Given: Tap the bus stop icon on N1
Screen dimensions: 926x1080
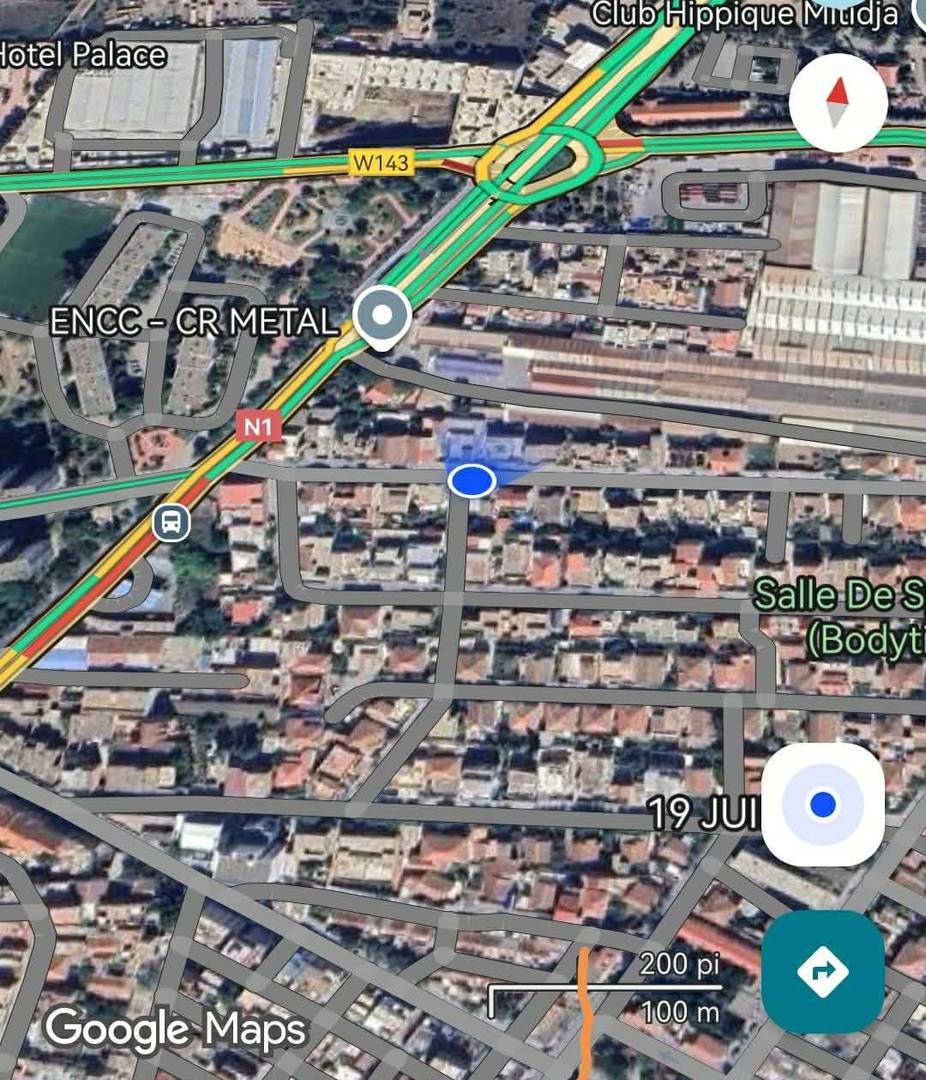Looking at the screenshot, I should (x=172, y=521).
